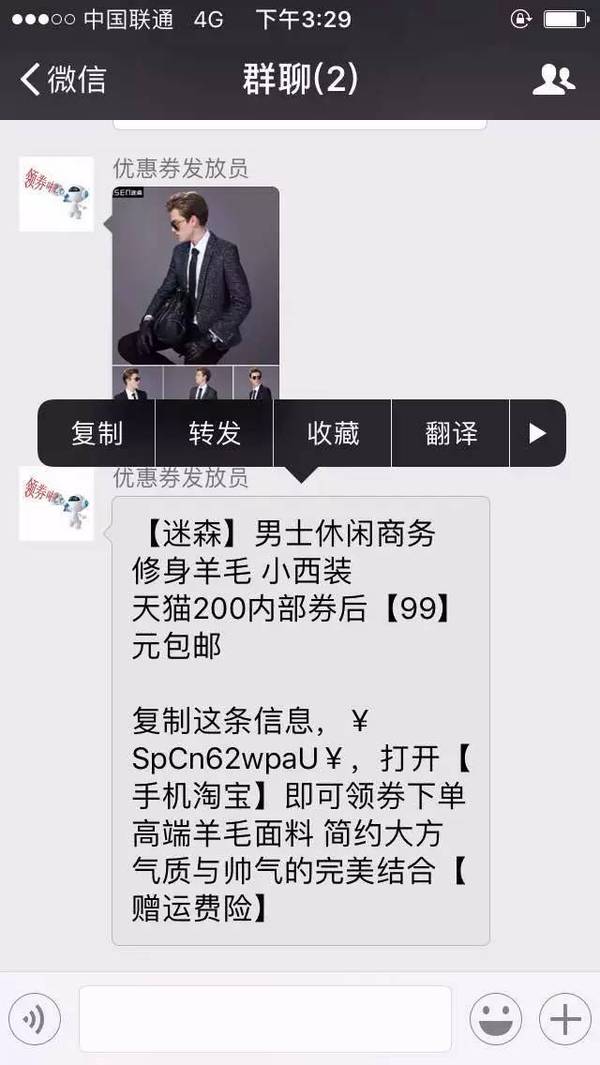Image resolution: width=600 pixels, height=1065 pixels.
Task: Choose 转发 to forward the message
Action: (214, 433)
